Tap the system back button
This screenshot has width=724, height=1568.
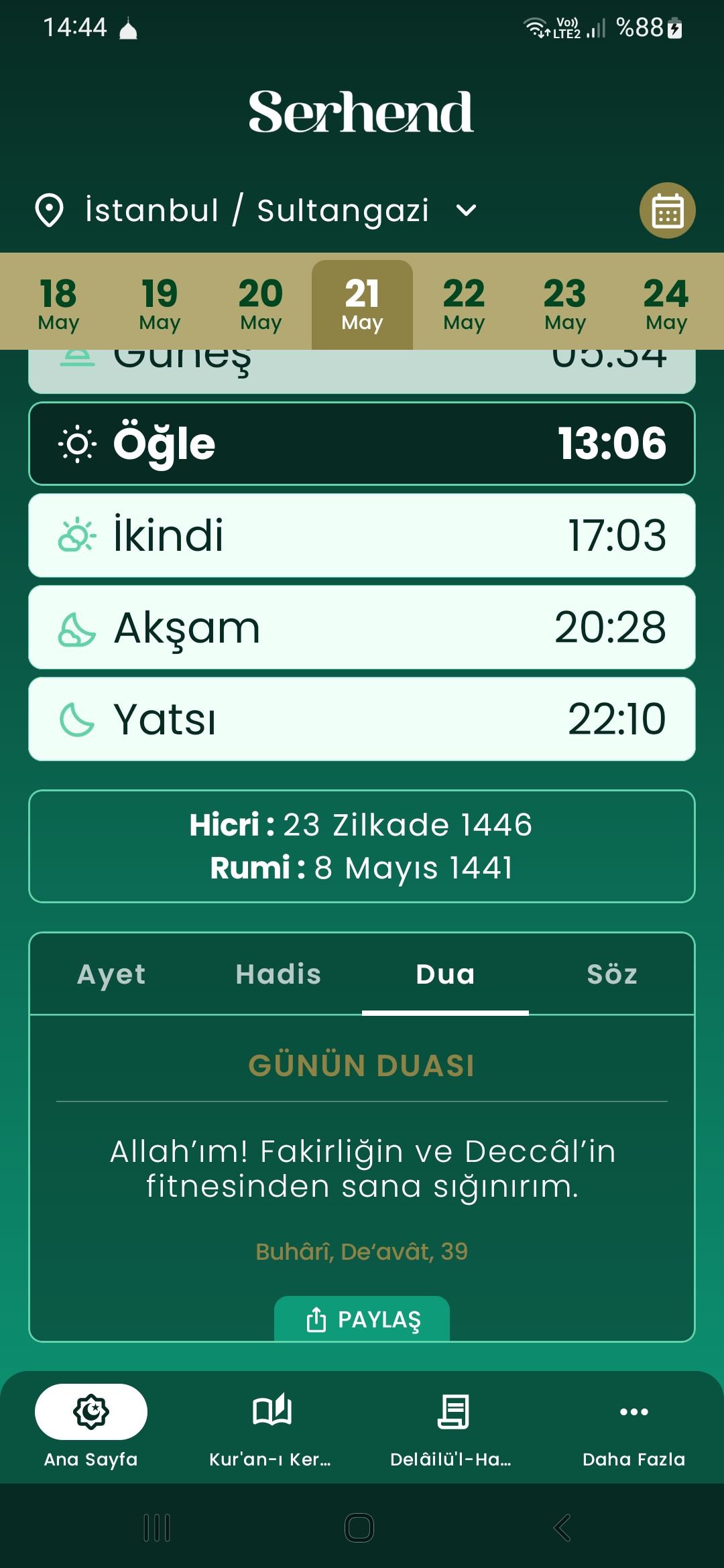562,1528
